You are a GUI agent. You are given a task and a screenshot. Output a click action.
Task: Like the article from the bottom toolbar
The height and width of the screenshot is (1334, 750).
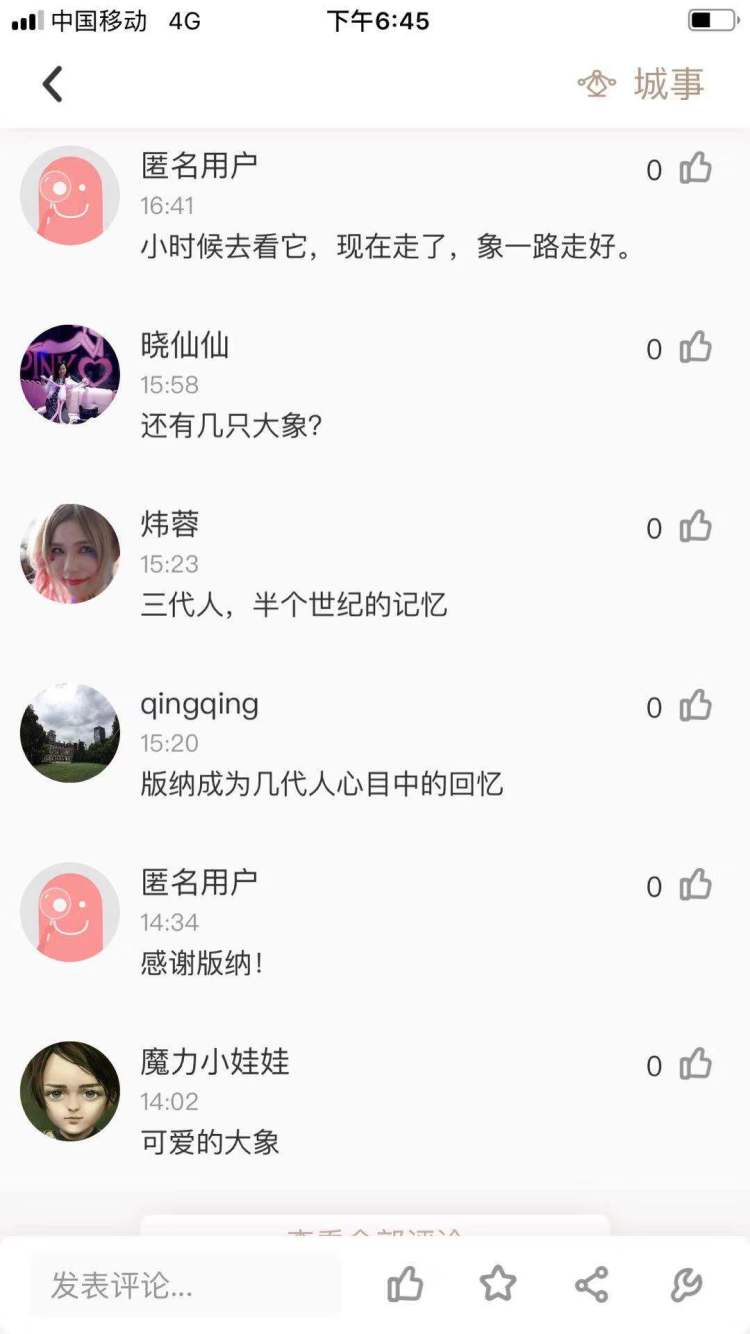(x=405, y=1284)
